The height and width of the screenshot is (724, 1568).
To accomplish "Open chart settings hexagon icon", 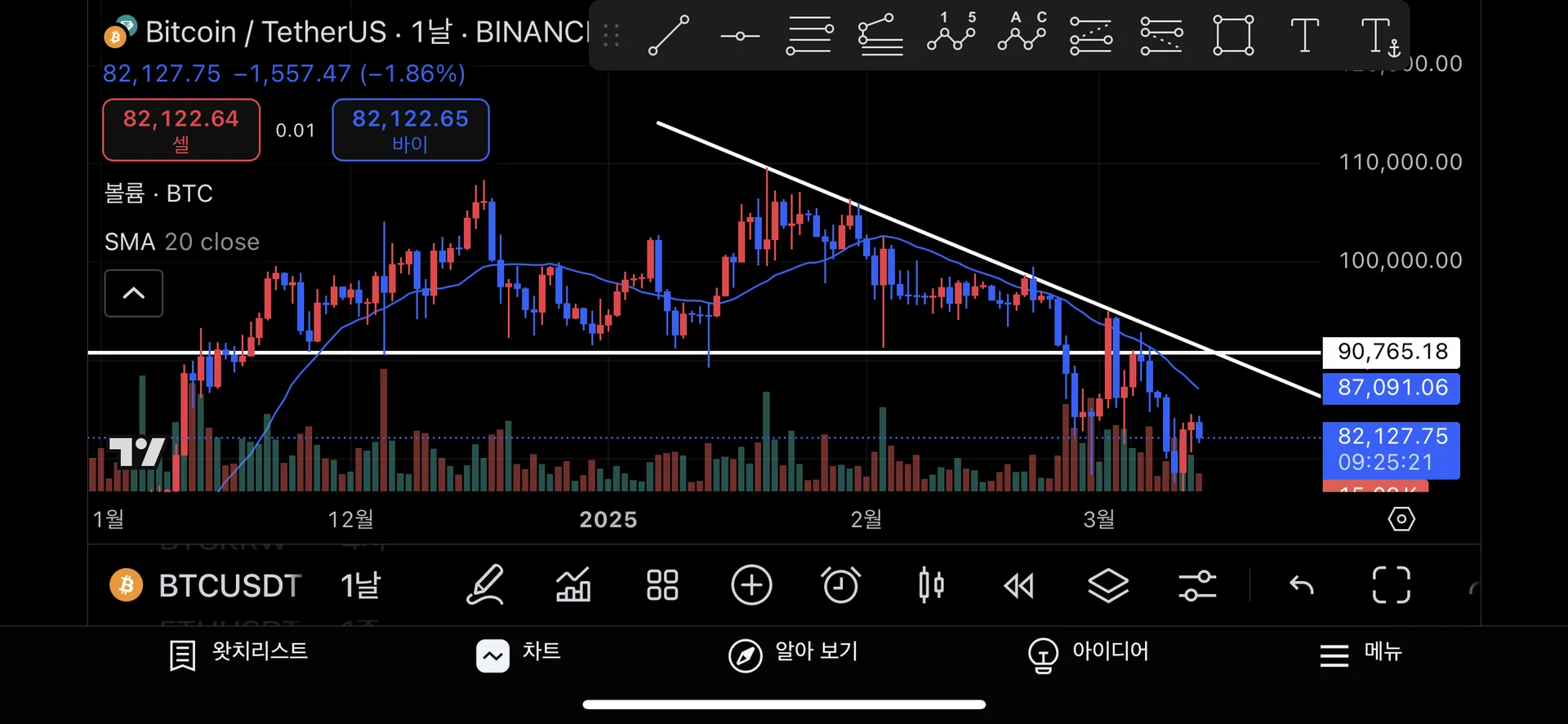I will (1401, 519).
